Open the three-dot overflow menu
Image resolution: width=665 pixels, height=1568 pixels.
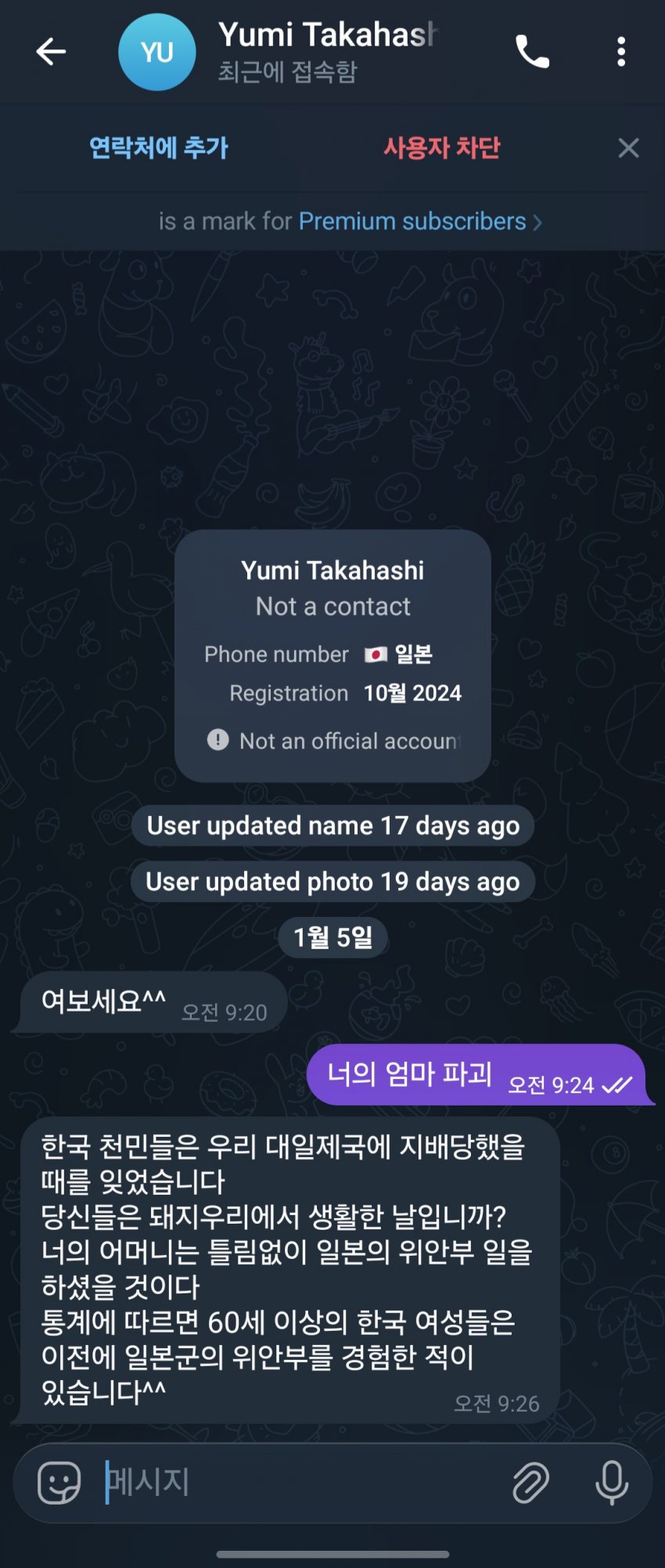point(620,52)
